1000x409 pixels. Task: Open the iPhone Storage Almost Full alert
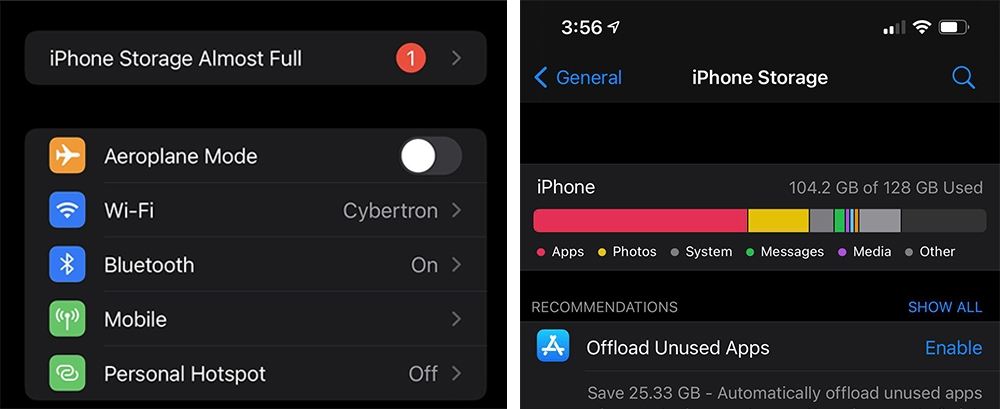[255, 58]
